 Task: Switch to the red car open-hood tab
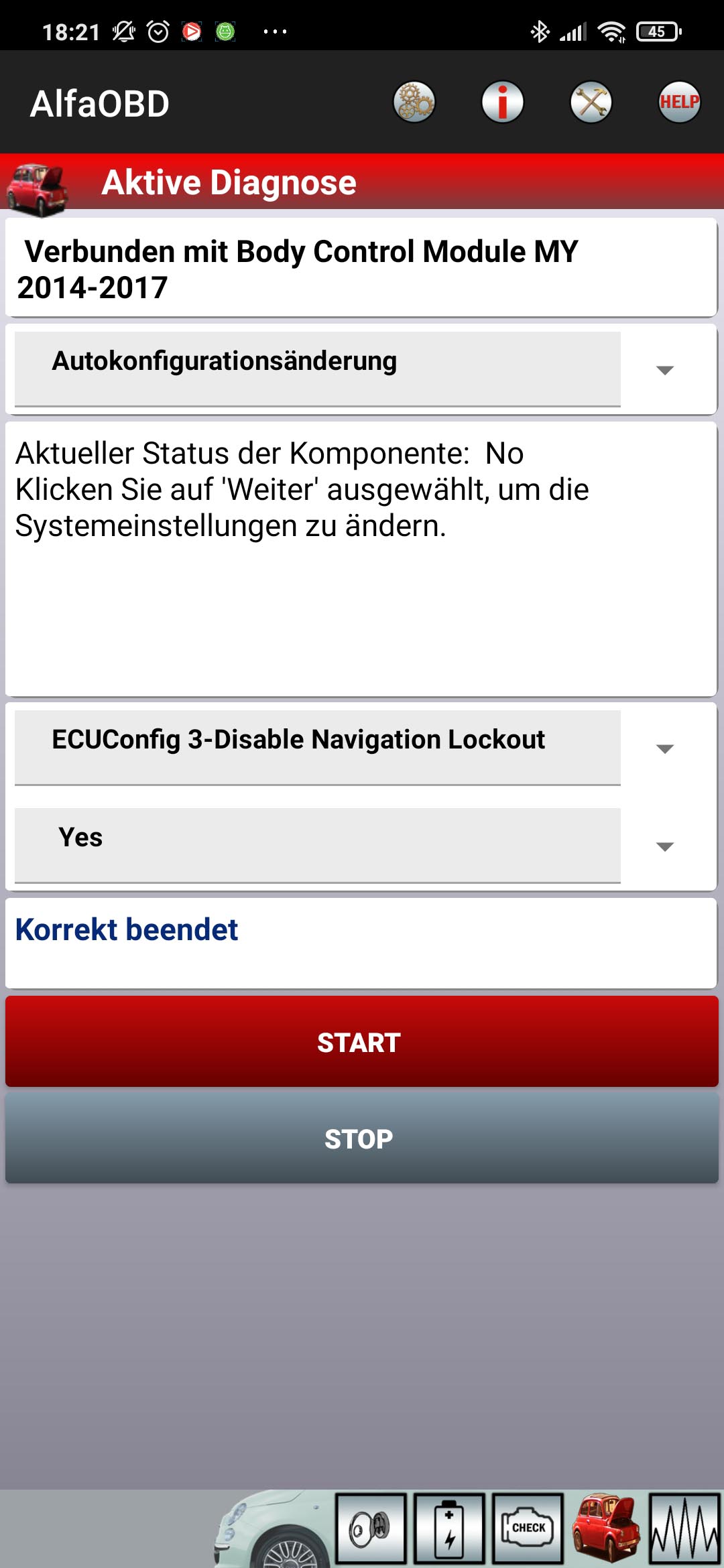606,1528
